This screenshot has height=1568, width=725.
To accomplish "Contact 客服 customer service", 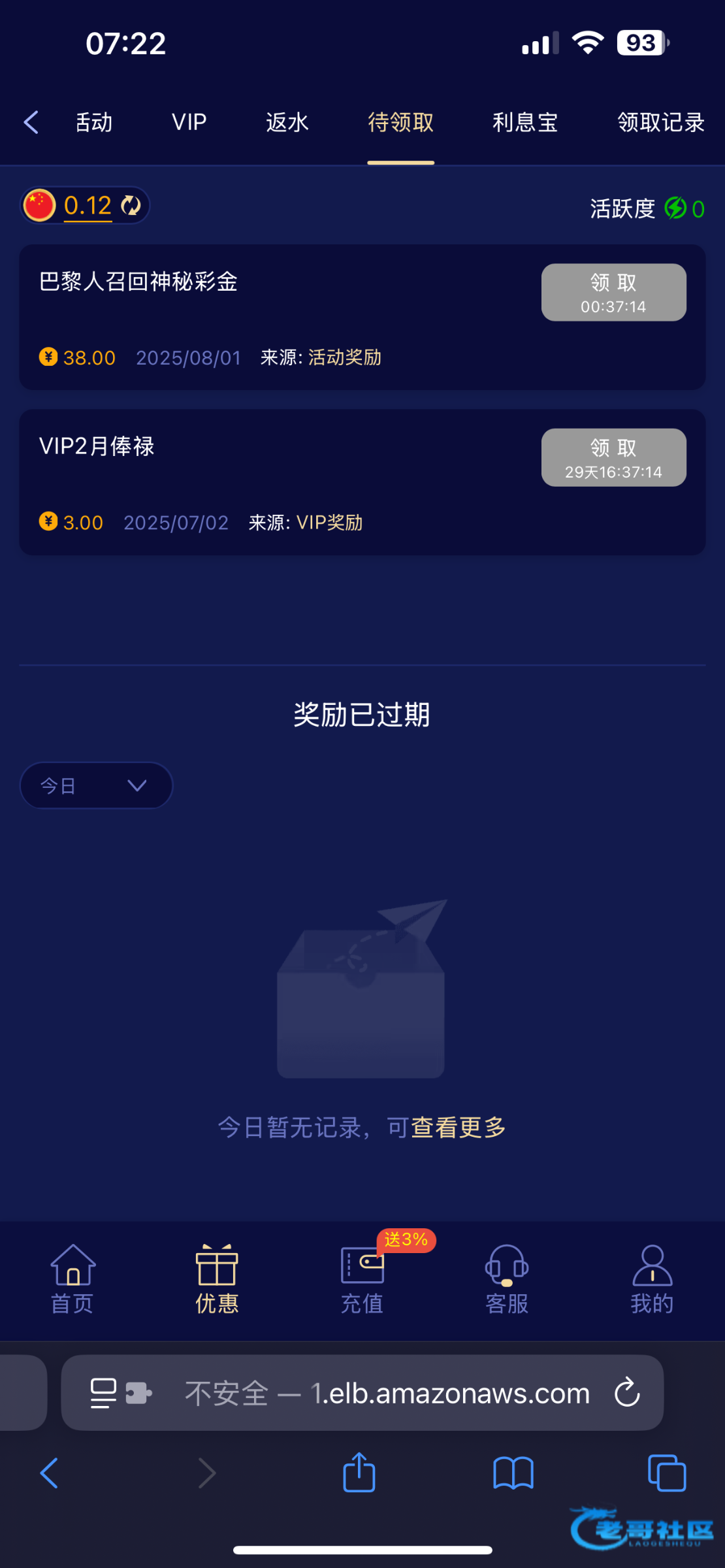I will click(507, 1279).
